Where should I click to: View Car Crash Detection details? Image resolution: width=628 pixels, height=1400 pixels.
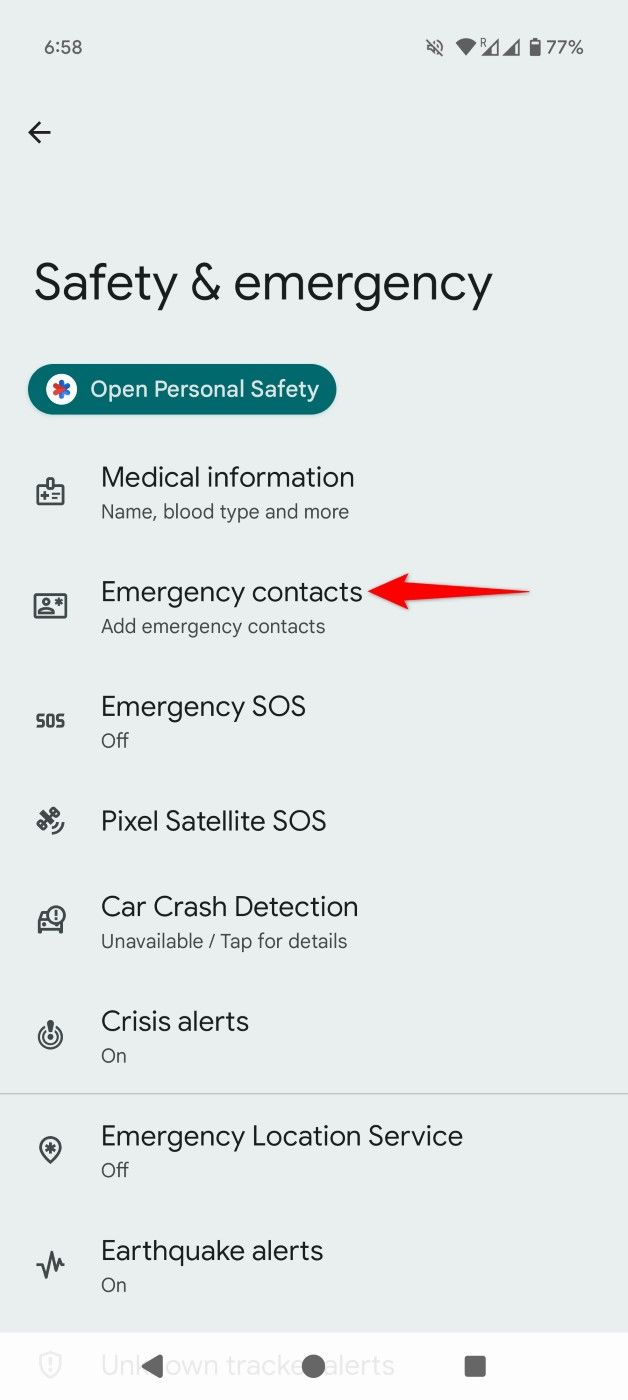click(229, 921)
